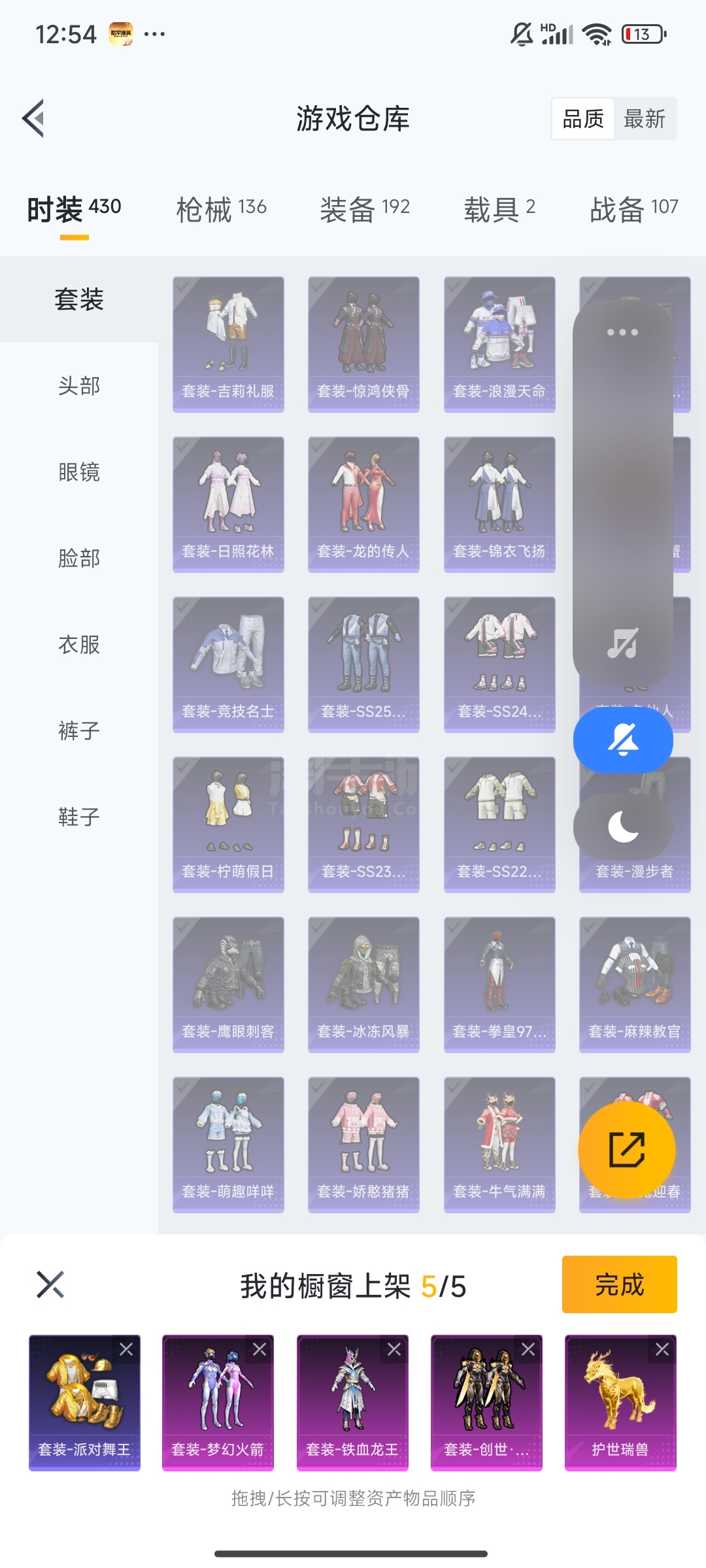The height and width of the screenshot is (1568, 706).
Task: Open the 鞋子 category in the sidebar
Action: point(79,817)
